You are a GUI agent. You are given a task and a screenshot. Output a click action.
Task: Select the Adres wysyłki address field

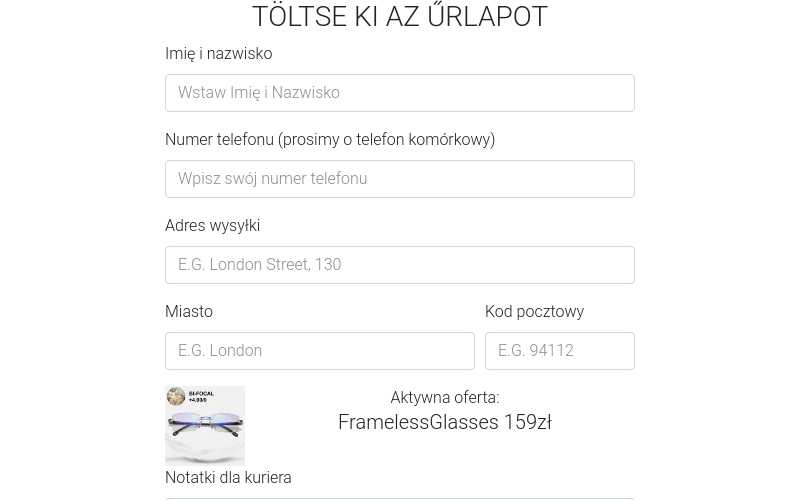(399, 265)
